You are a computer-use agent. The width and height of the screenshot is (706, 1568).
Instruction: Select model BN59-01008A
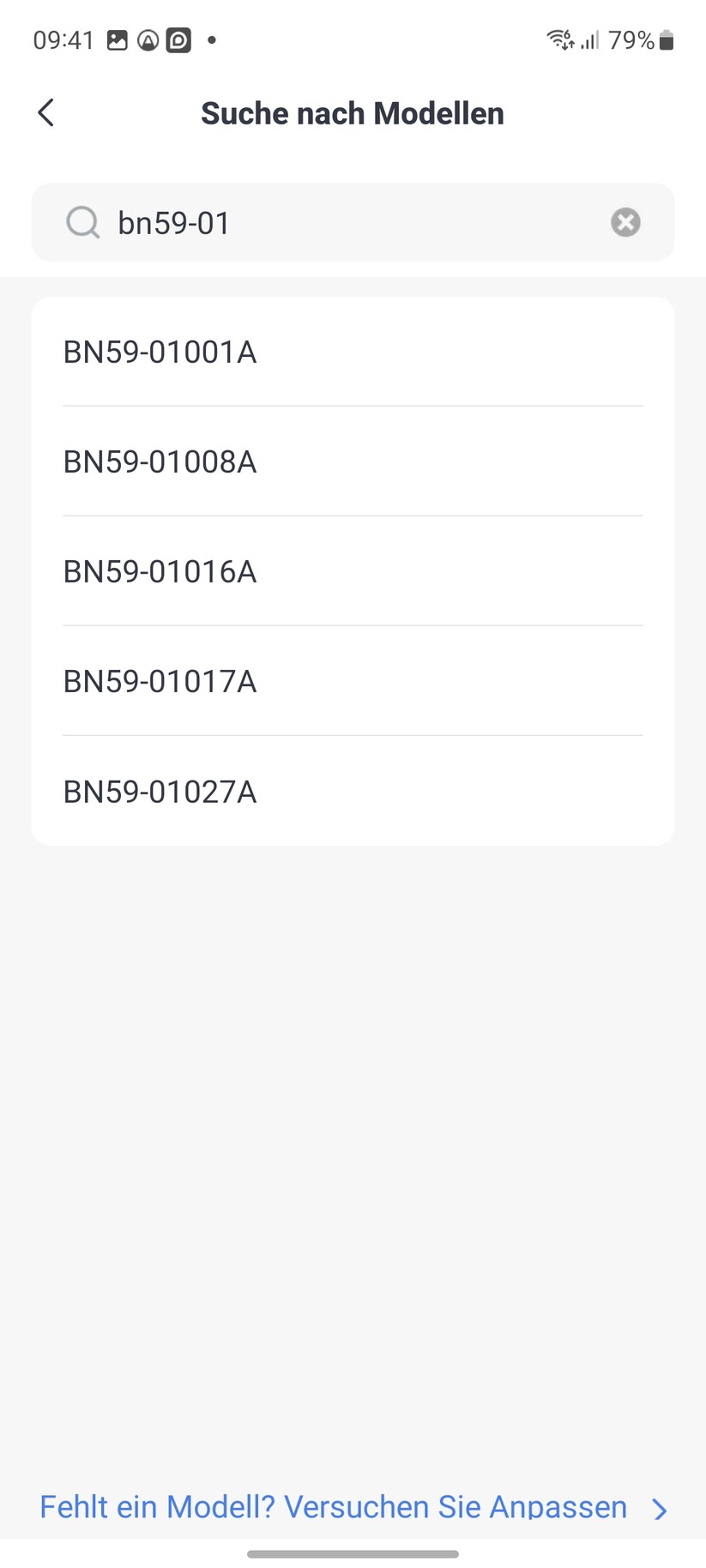pyautogui.click(x=160, y=461)
